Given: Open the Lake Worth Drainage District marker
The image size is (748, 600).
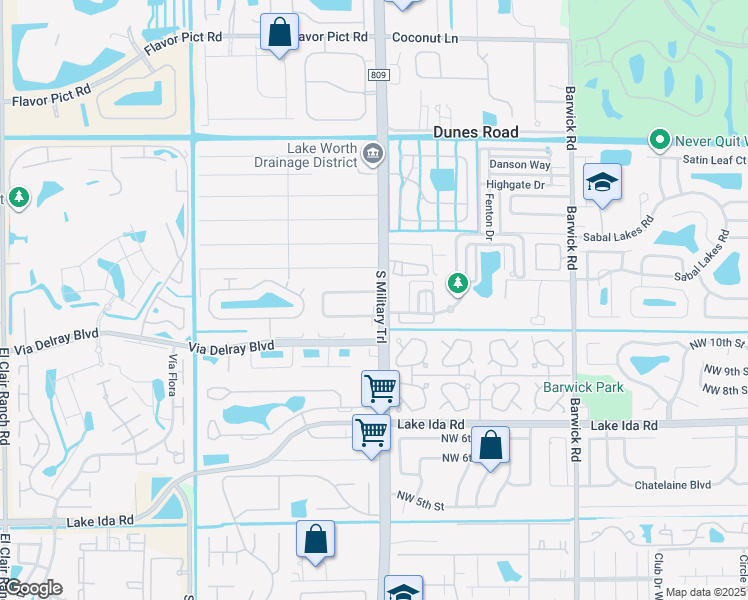Looking at the screenshot, I should pyautogui.click(x=373, y=153).
